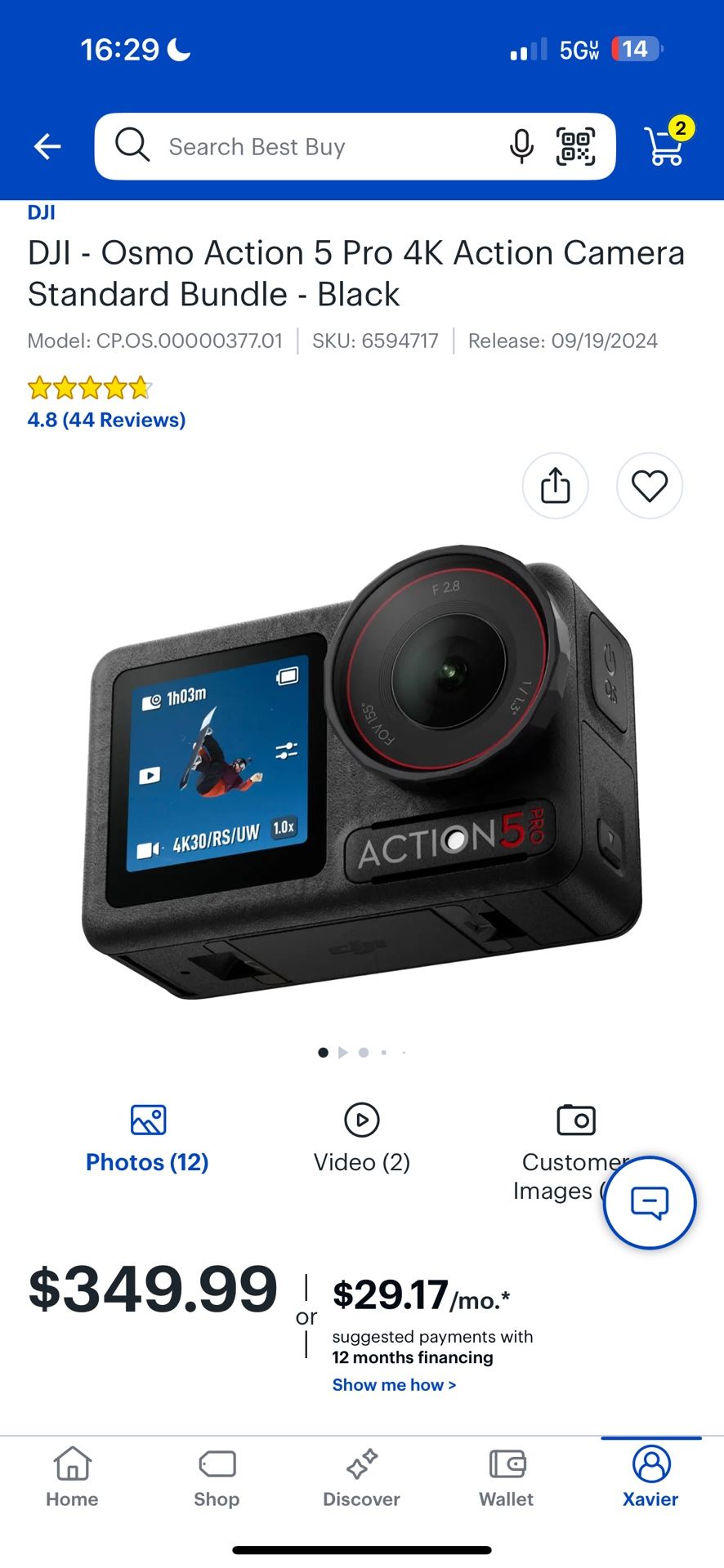The height and width of the screenshot is (1568, 724).
Task: View the shopping cart with 2 items
Action: (x=664, y=147)
